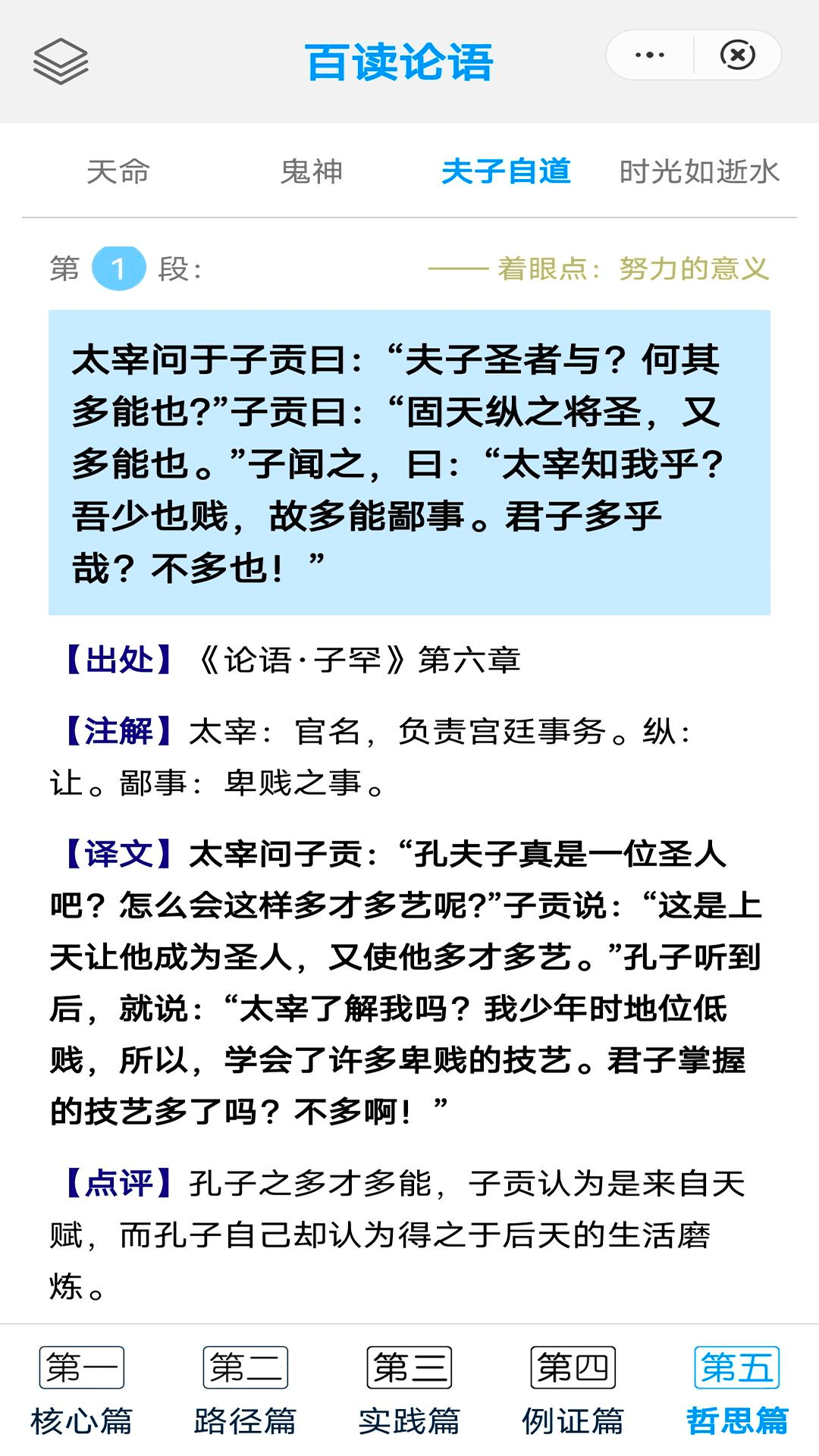Screen dimensions: 819x1456
Task: Click the 着眼点：努力的意义 label
Action: tap(634, 267)
